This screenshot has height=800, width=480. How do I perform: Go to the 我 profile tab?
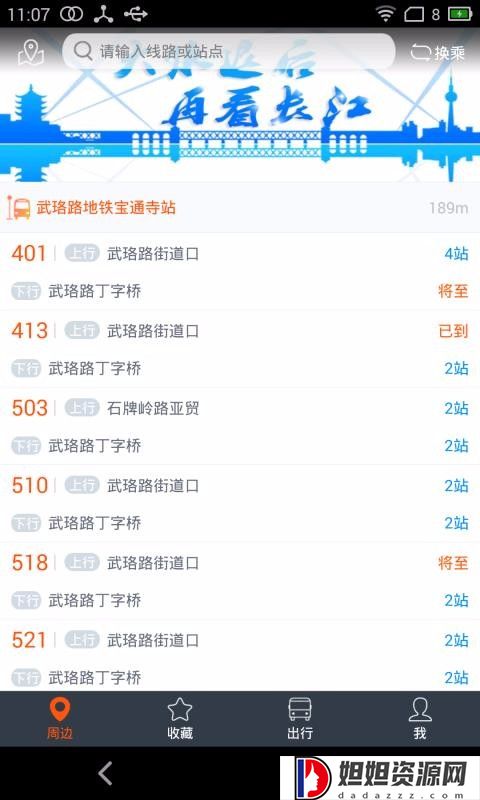coord(420,718)
